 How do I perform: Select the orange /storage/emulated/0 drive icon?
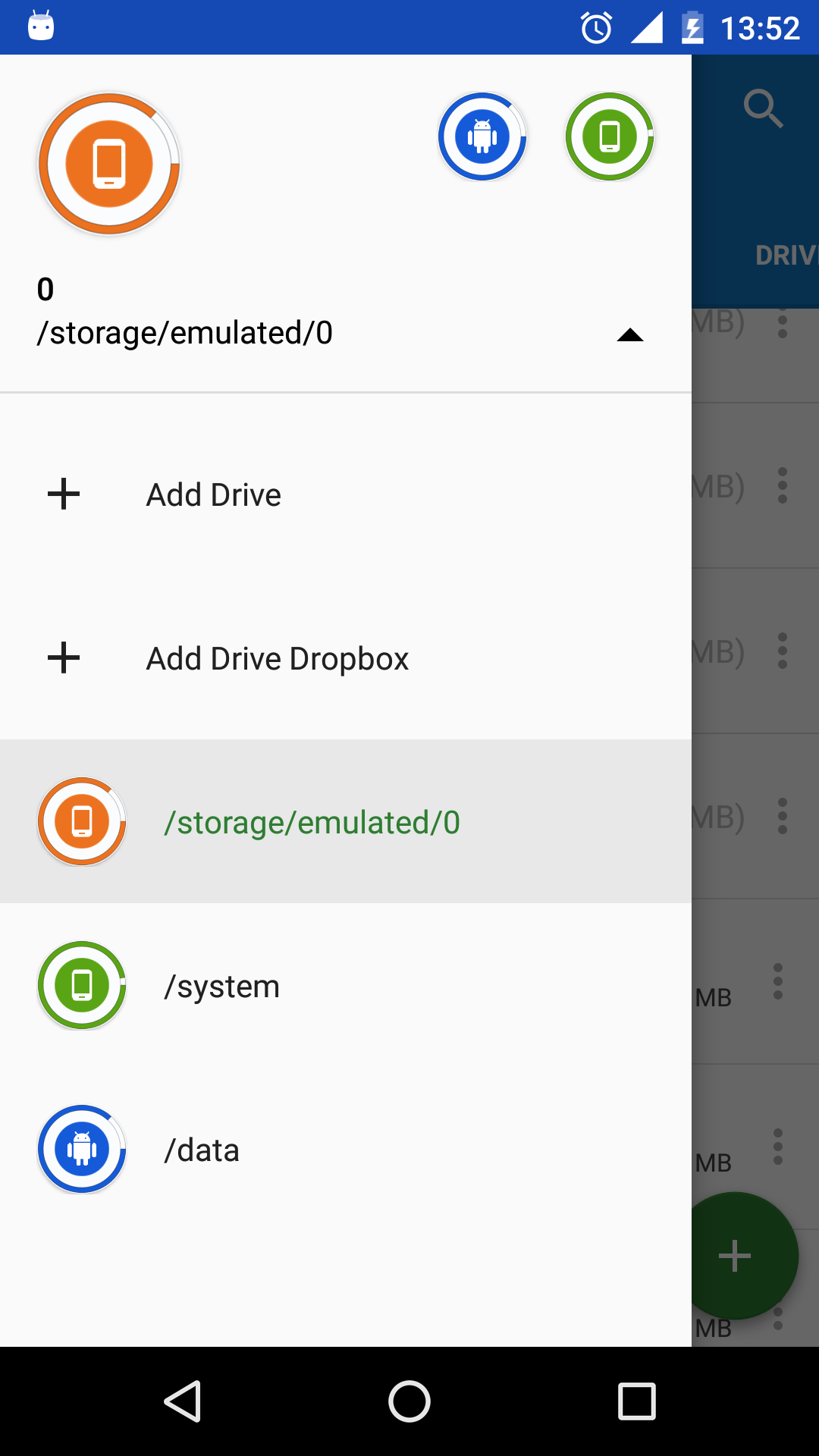81,821
